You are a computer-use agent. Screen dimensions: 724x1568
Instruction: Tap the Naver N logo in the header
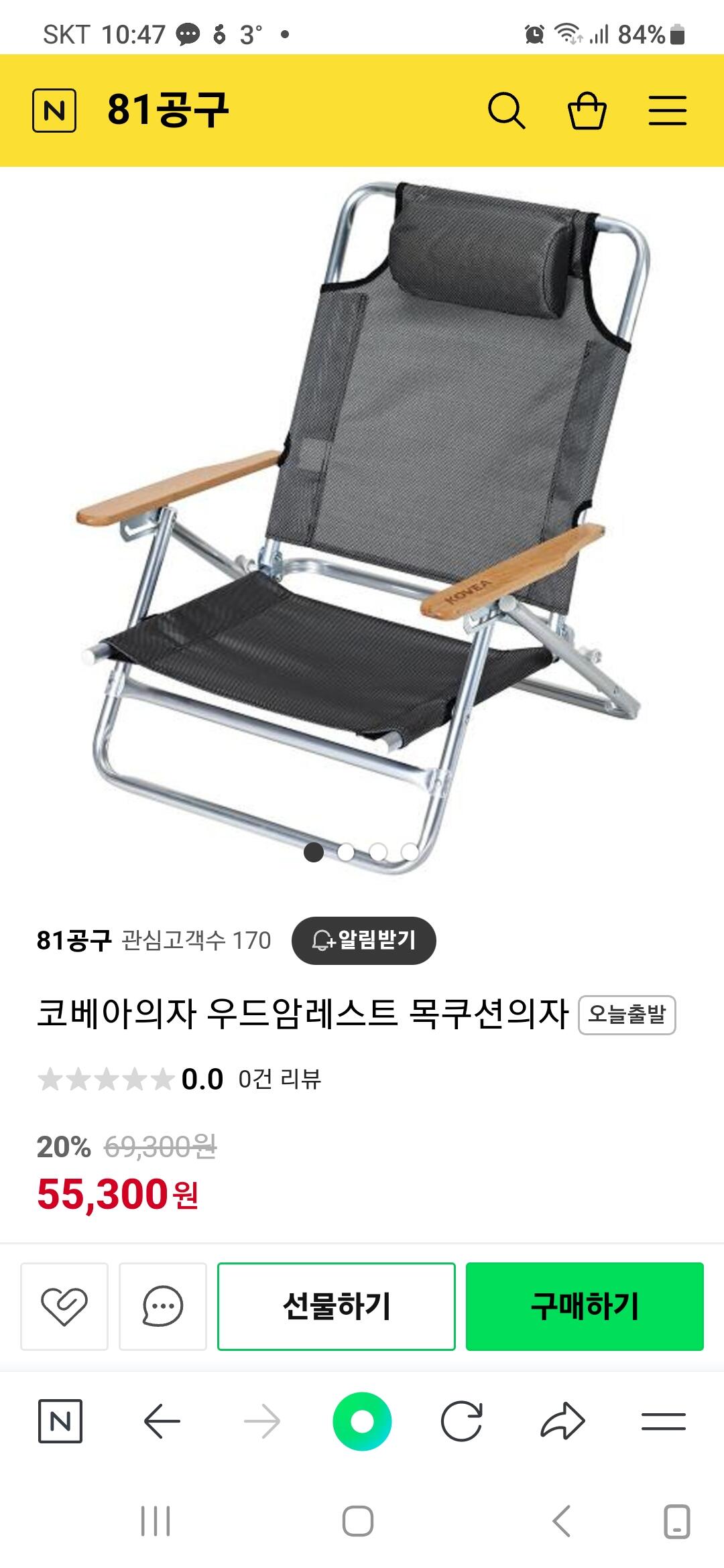[54, 111]
